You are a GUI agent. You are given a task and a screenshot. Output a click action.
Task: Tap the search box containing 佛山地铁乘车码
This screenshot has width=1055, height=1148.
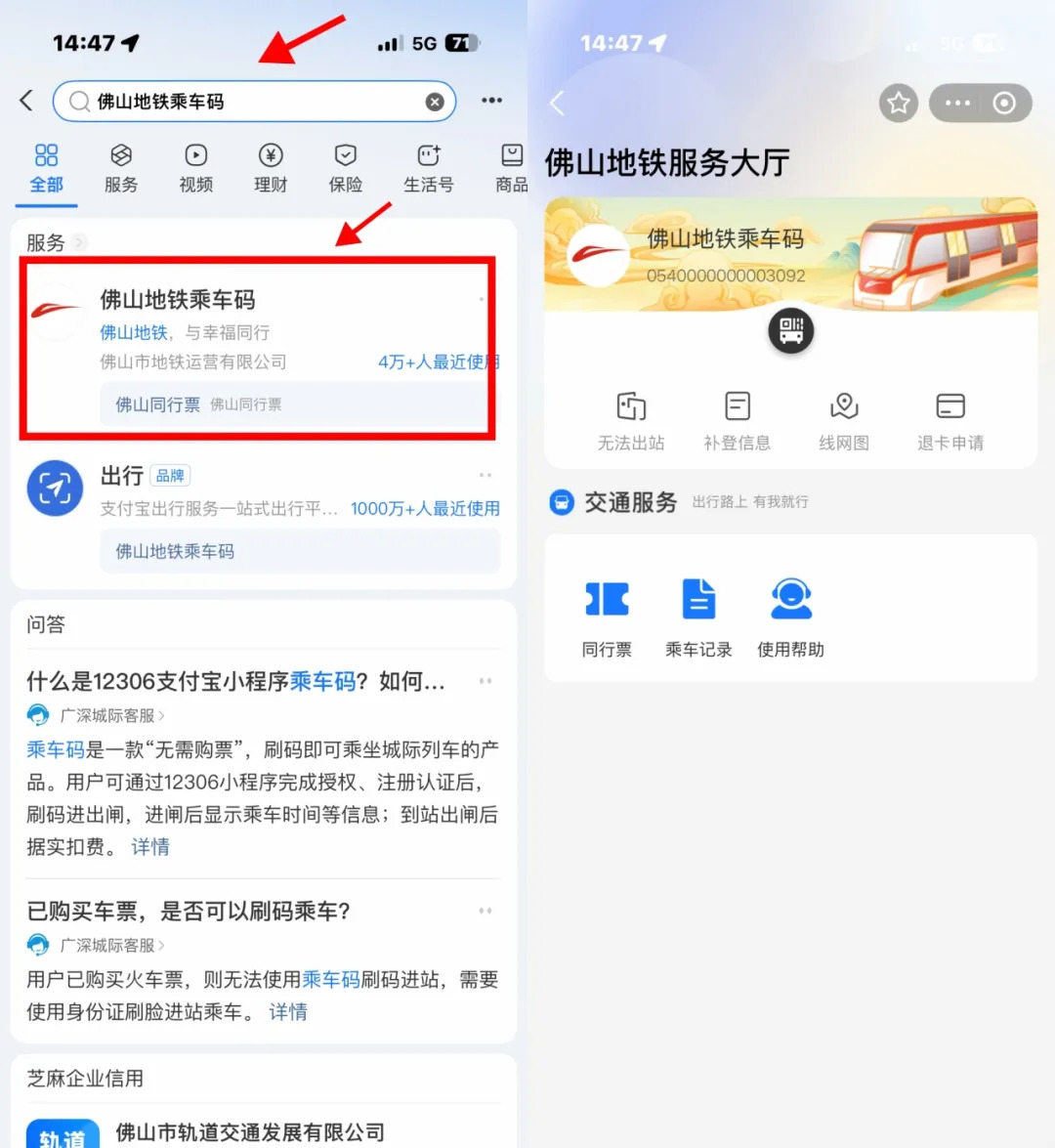(x=244, y=102)
